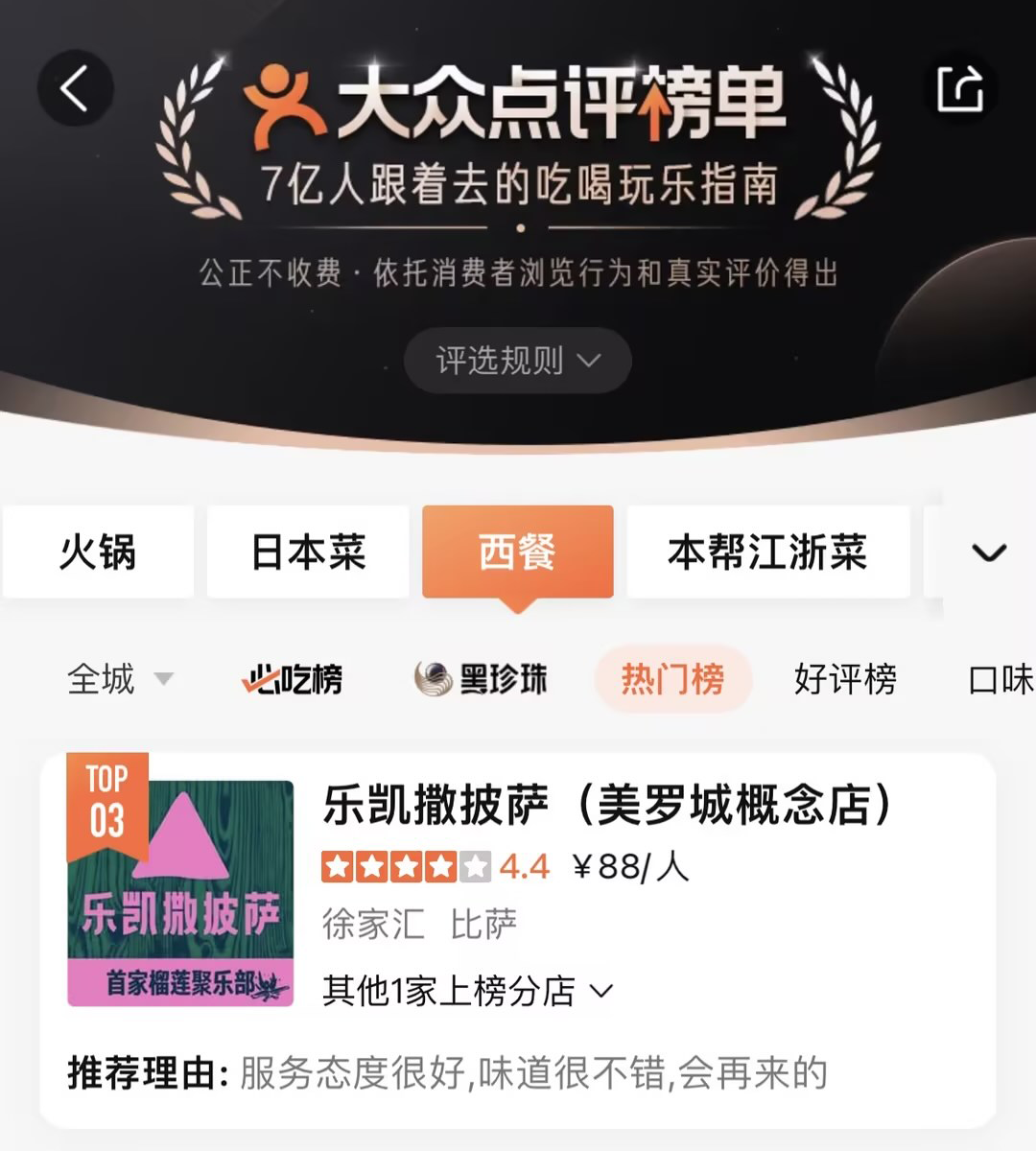Expand the 评选规则 dropdown
Image resolution: width=1036 pixels, height=1151 pixels.
(517, 361)
